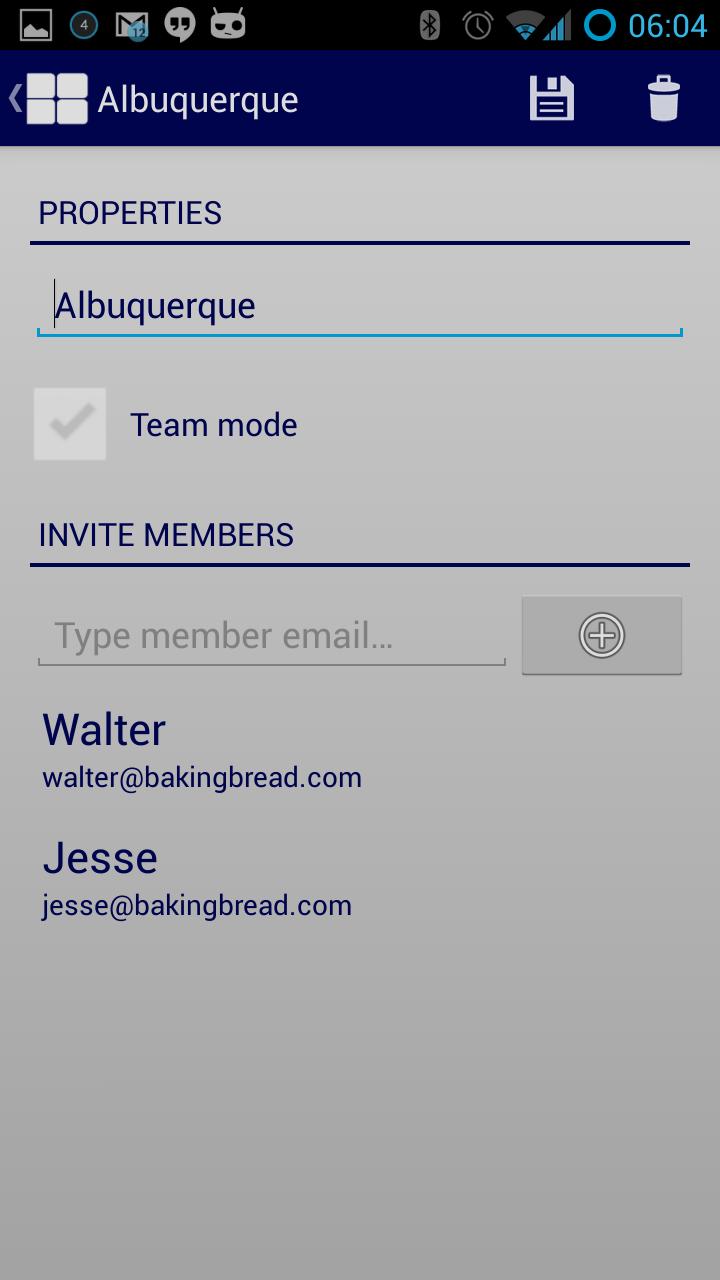720x1280 pixels.
Task: Select member Walter
Action: (202, 750)
